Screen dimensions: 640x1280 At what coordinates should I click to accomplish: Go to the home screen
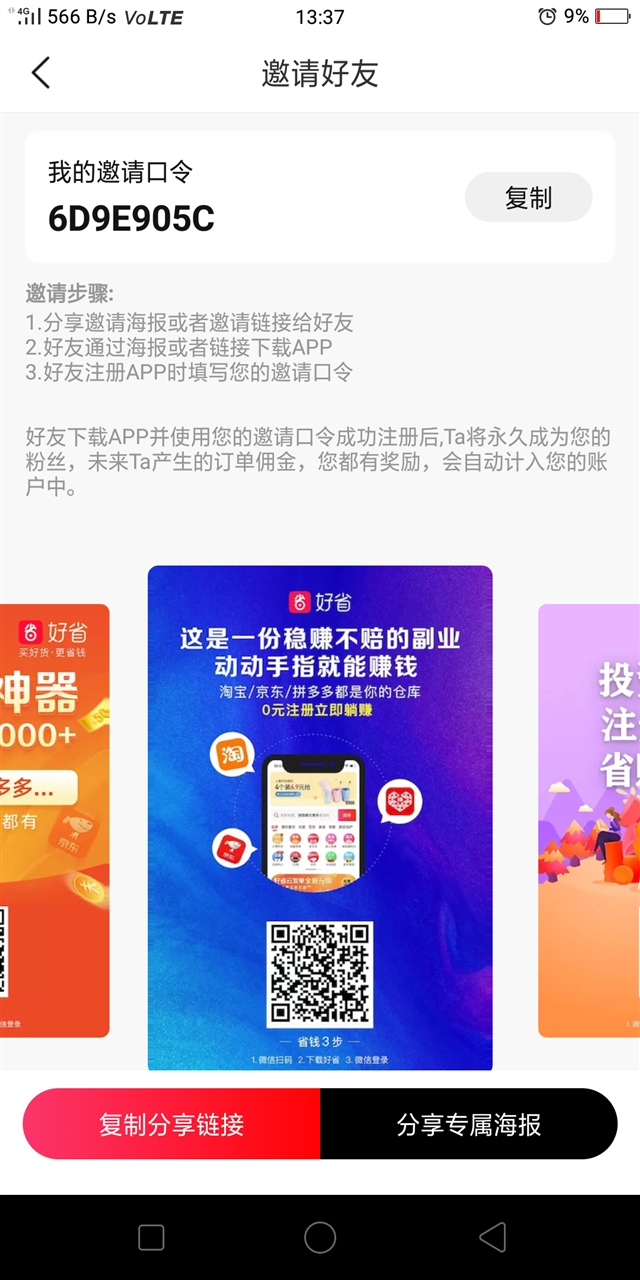320,1237
